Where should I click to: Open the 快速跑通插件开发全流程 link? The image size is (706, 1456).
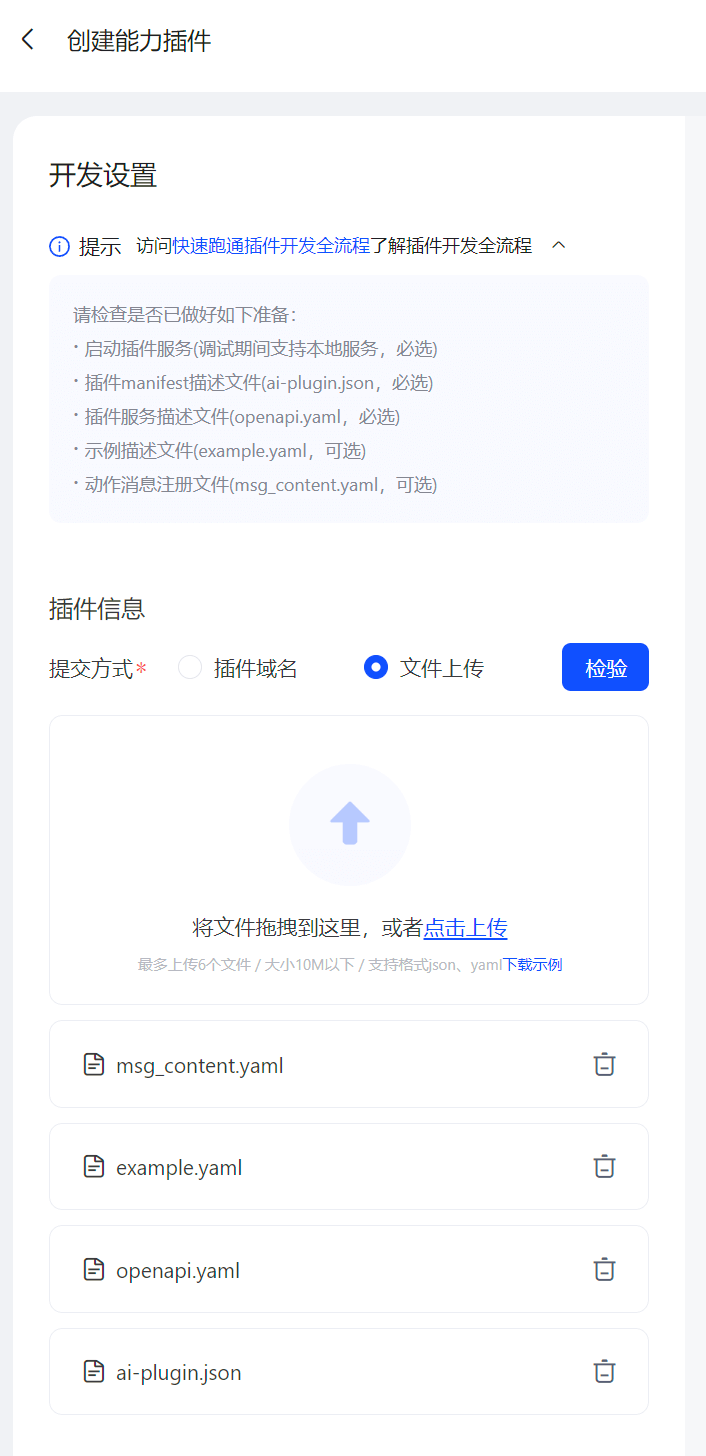point(271,246)
